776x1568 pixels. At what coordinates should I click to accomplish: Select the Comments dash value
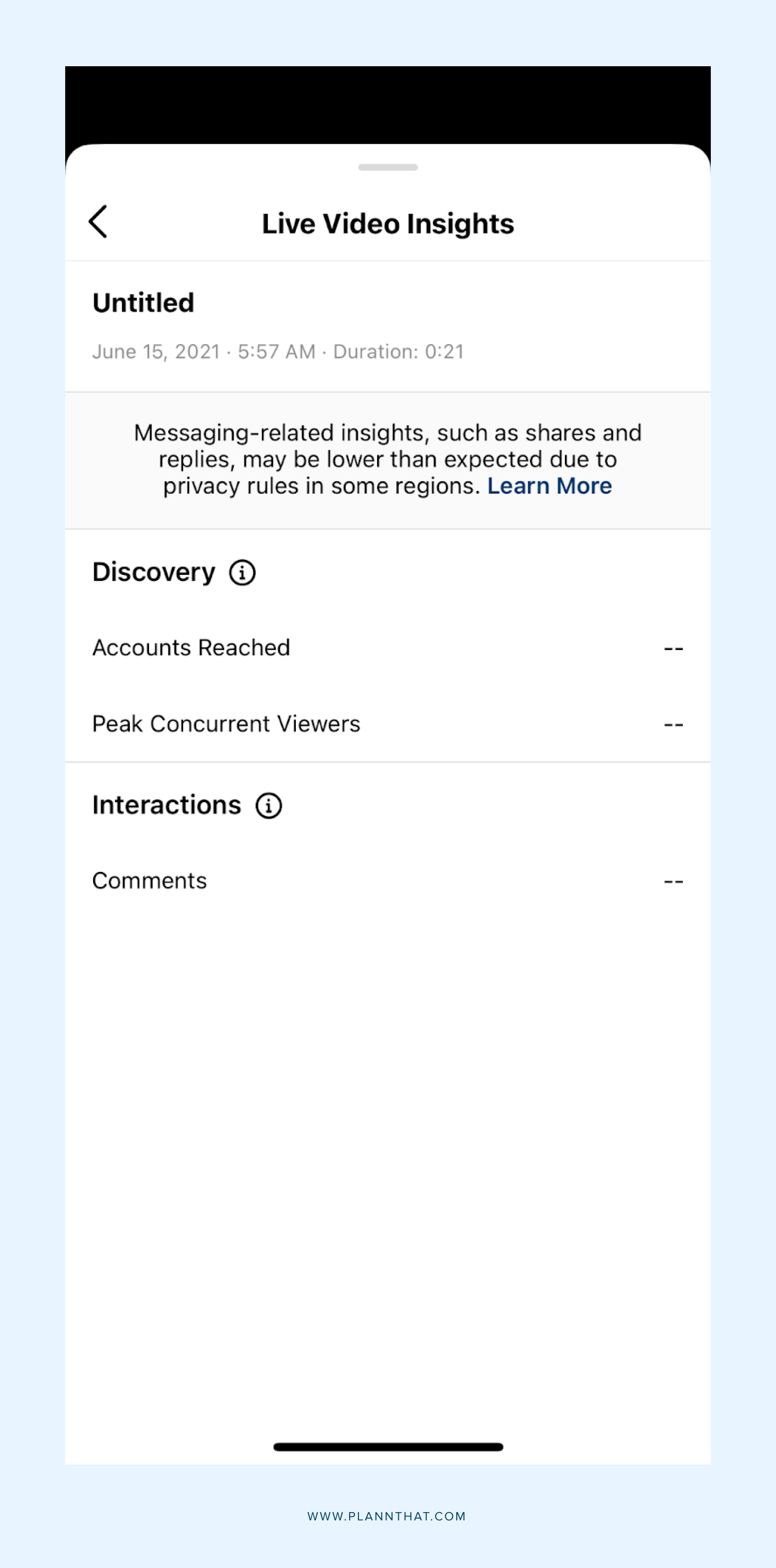[x=675, y=880]
